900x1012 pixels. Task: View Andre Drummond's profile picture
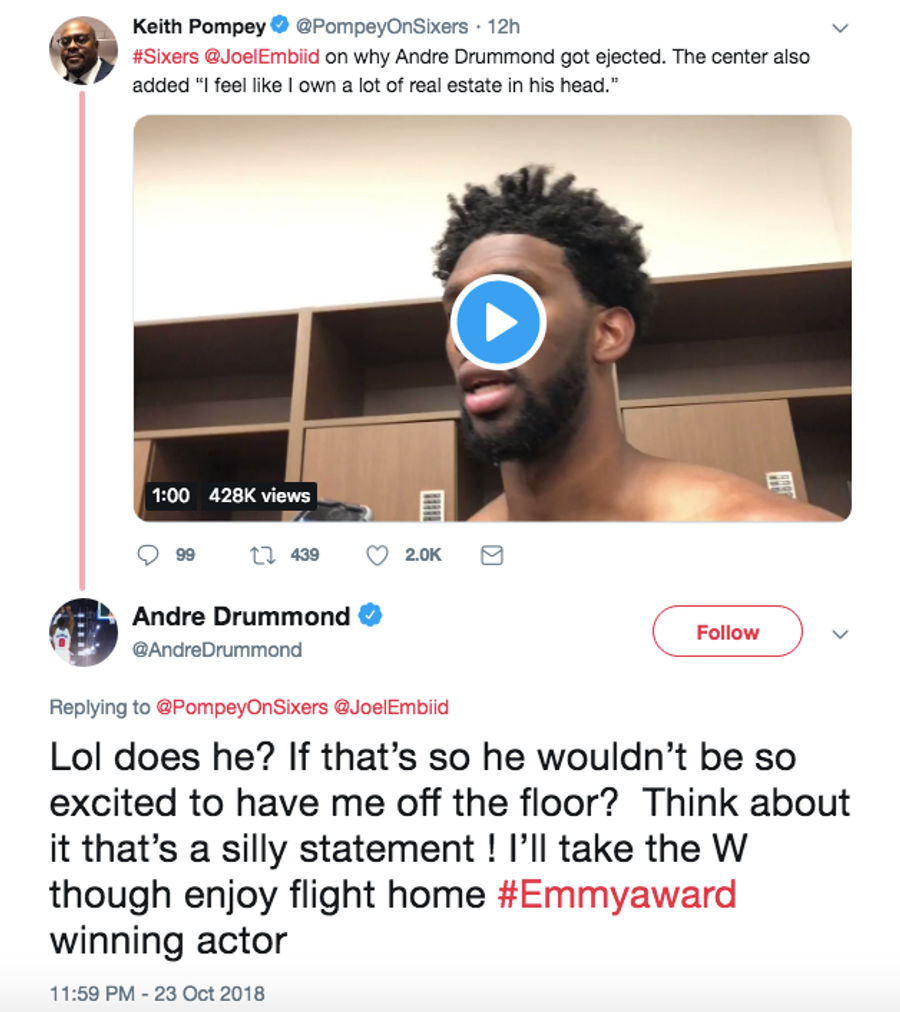[x=83, y=632]
